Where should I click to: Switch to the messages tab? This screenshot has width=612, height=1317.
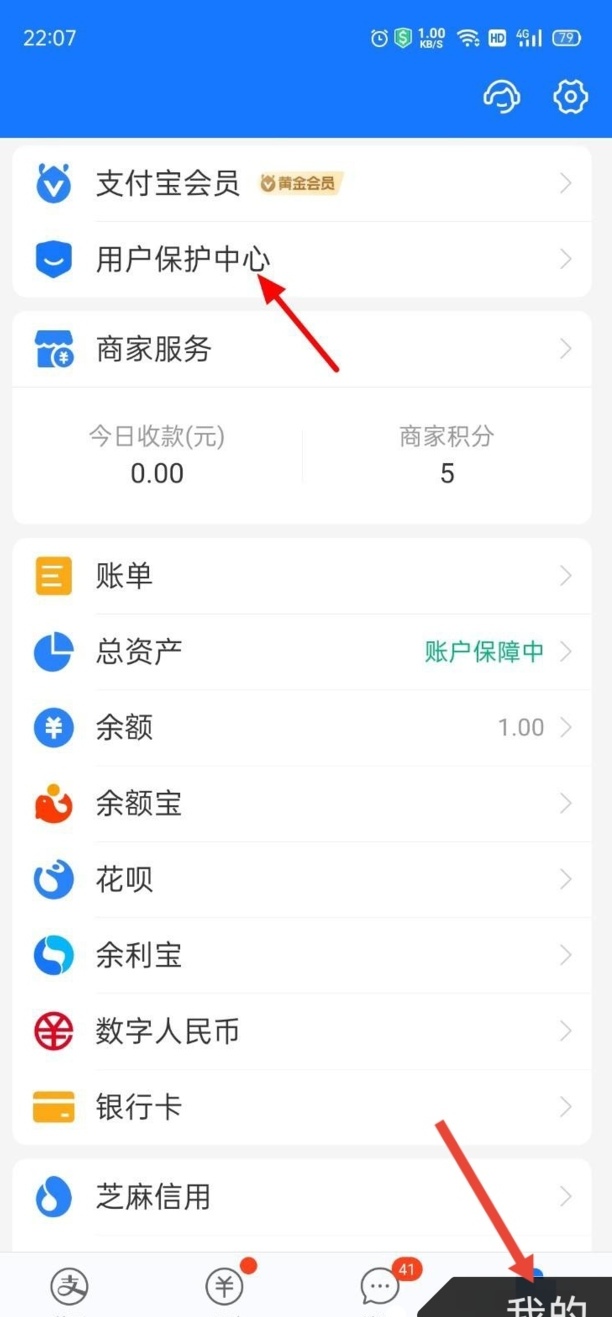click(x=380, y=1286)
